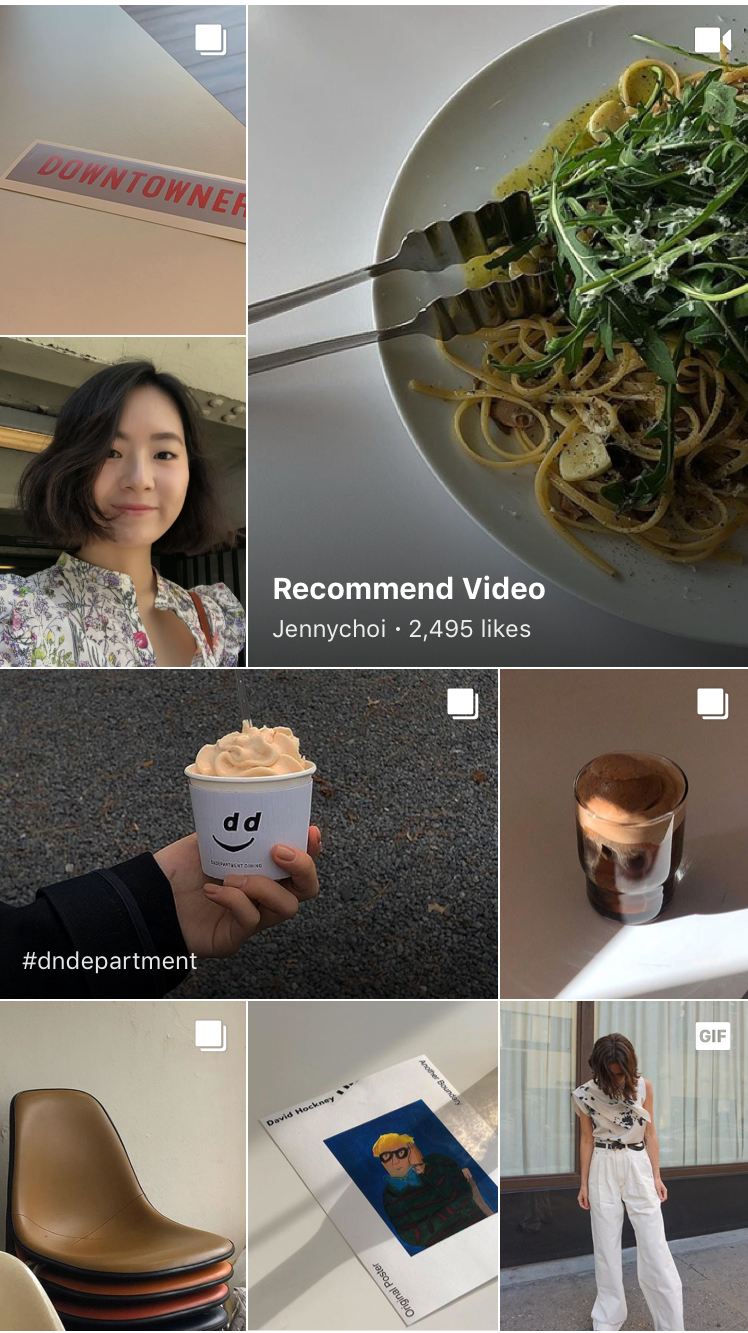
Task: Open the #dndepartment ice cream post
Action: coord(248,834)
